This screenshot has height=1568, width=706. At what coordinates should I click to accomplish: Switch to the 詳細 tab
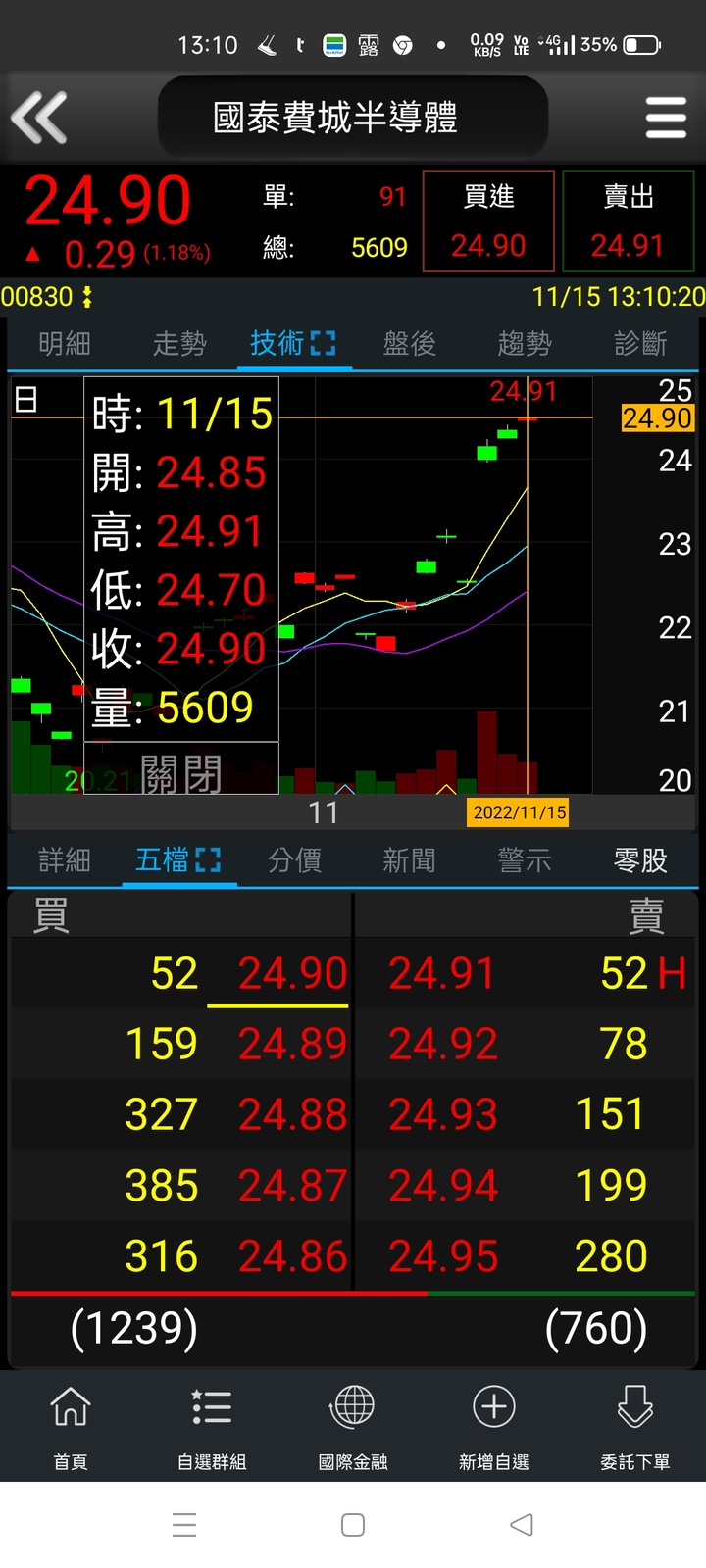[x=65, y=860]
